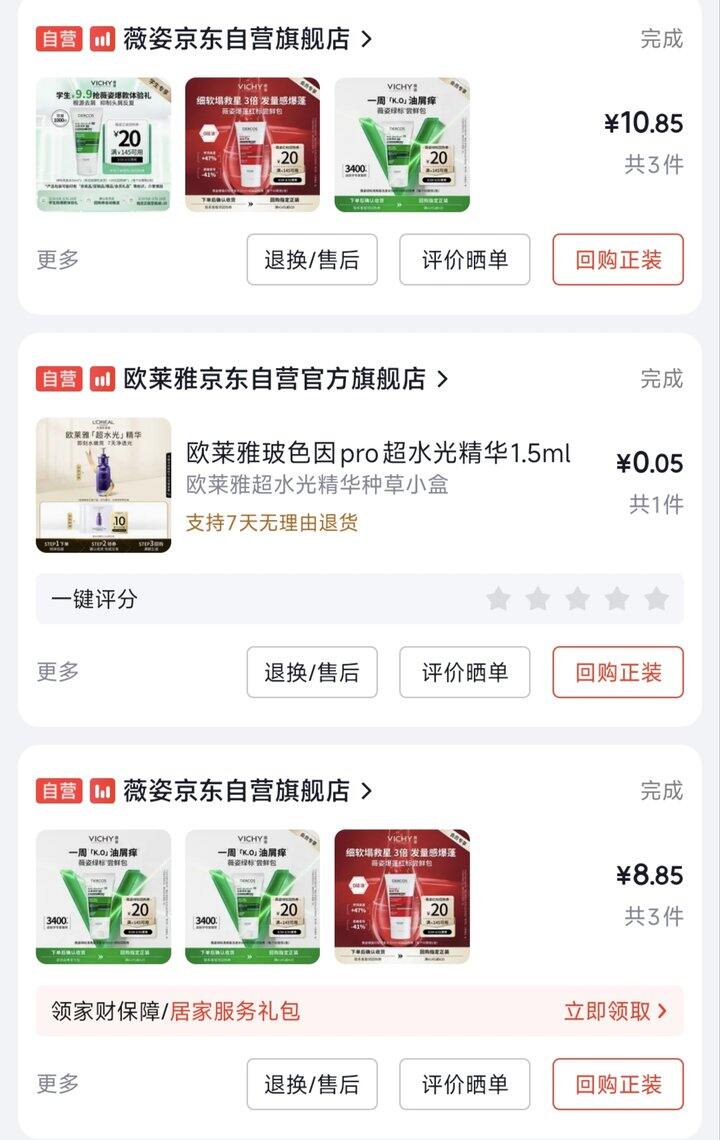This screenshot has width=720, height=1140.
Task: Tap 评价晒单 on the ¥10.85 order
Action: coord(464,260)
